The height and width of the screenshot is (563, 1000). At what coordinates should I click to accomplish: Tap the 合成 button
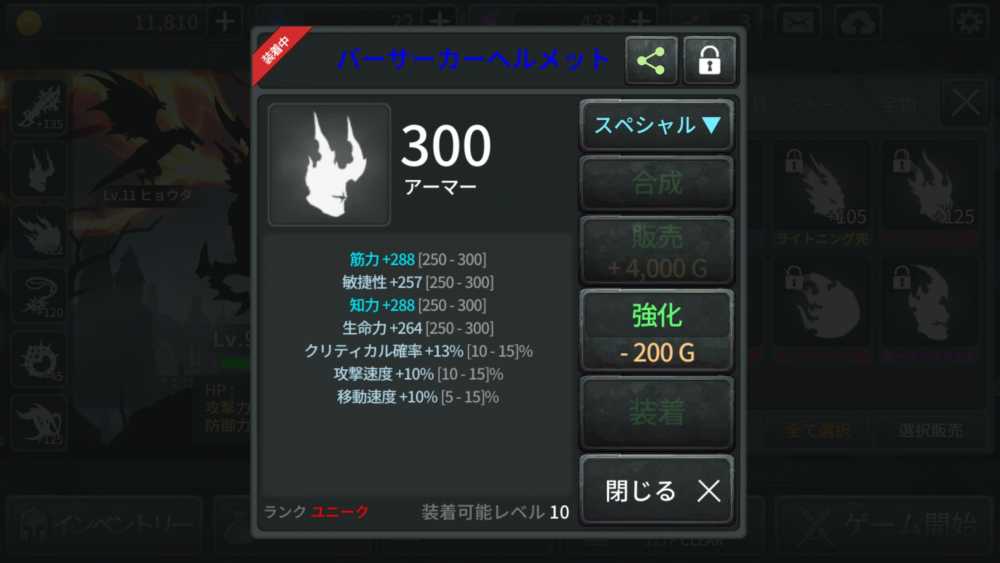[x=656, y=183]
